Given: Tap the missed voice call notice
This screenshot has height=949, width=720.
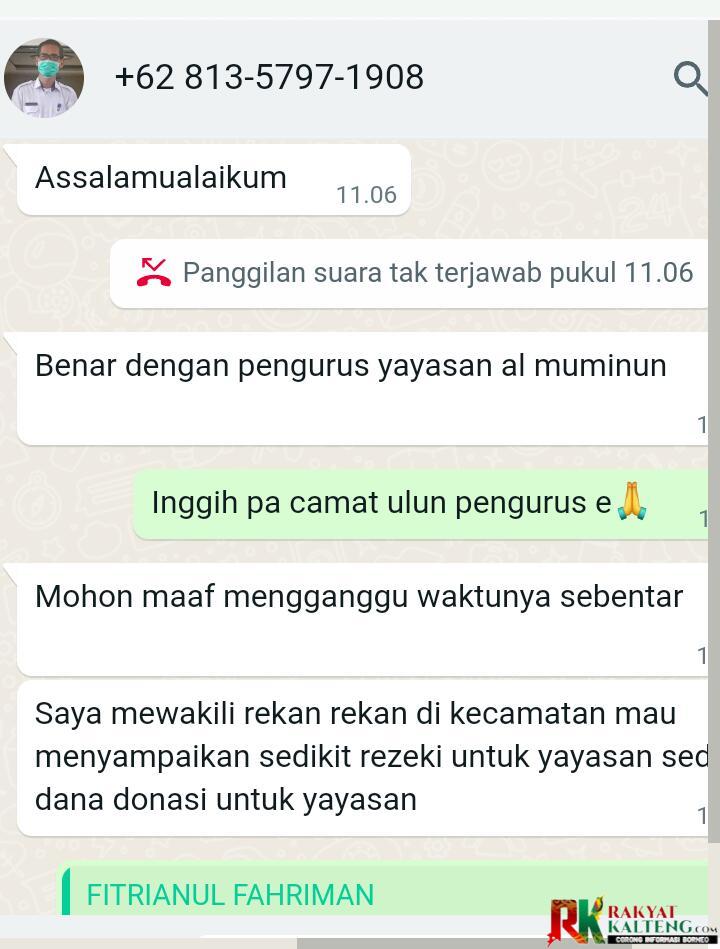Looking at the screenshot, I should tap(415, 272).
